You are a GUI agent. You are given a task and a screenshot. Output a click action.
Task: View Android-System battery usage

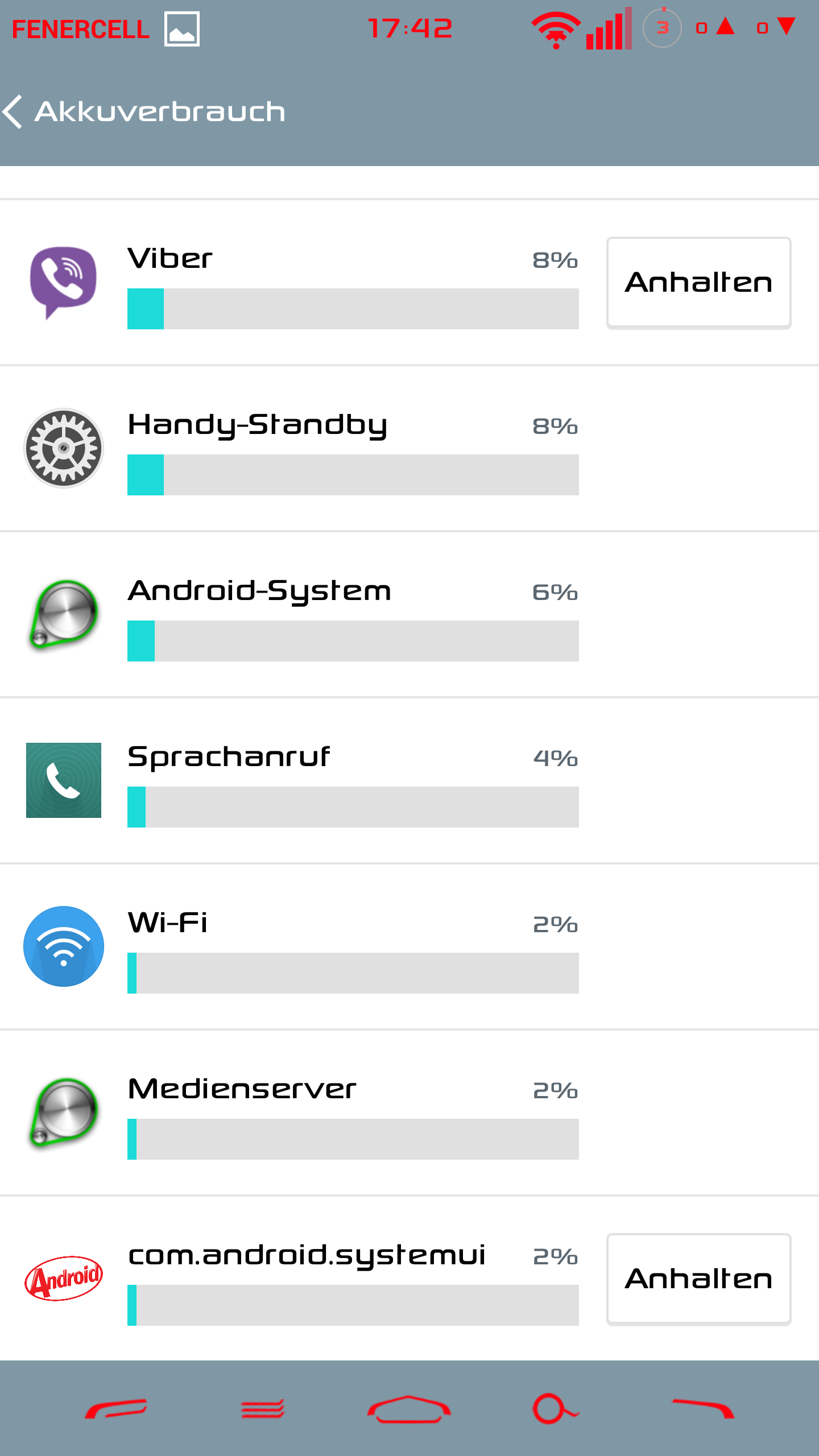(x=409, y=615)
